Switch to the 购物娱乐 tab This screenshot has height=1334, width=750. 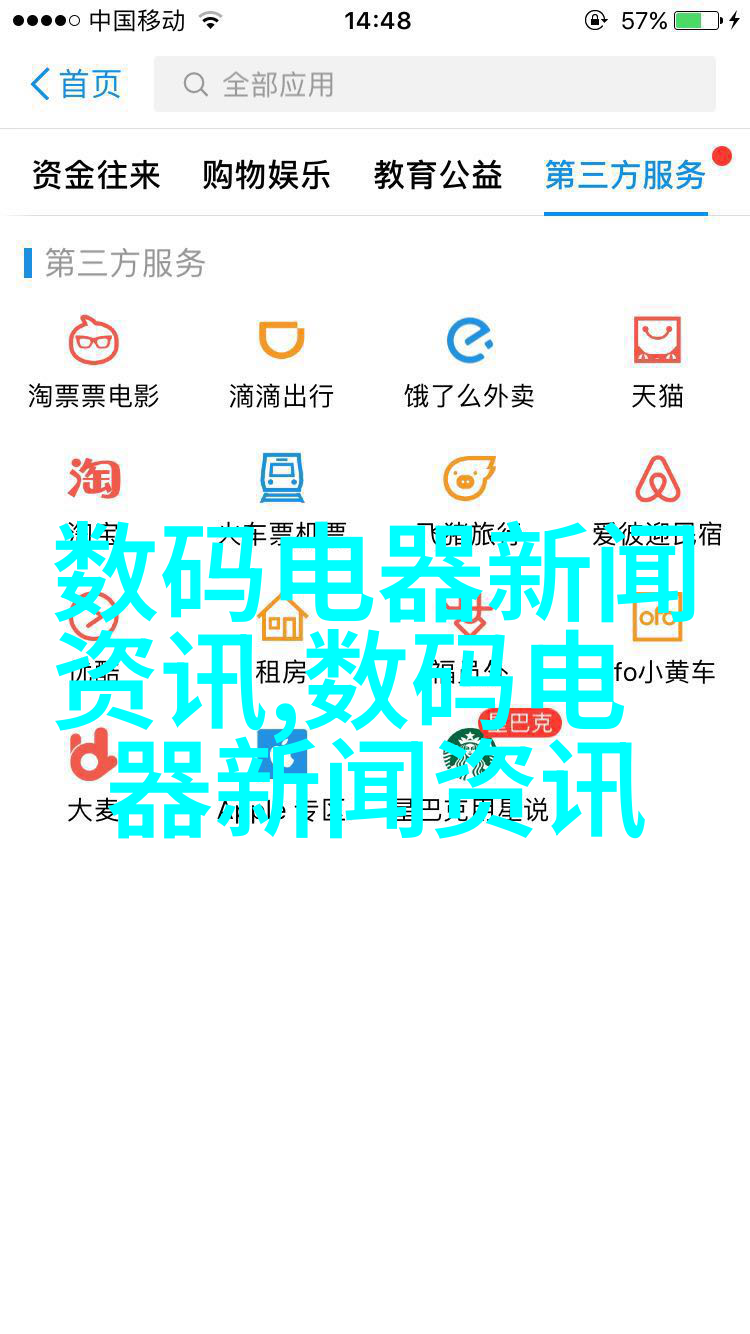click(x=266, y=175)
